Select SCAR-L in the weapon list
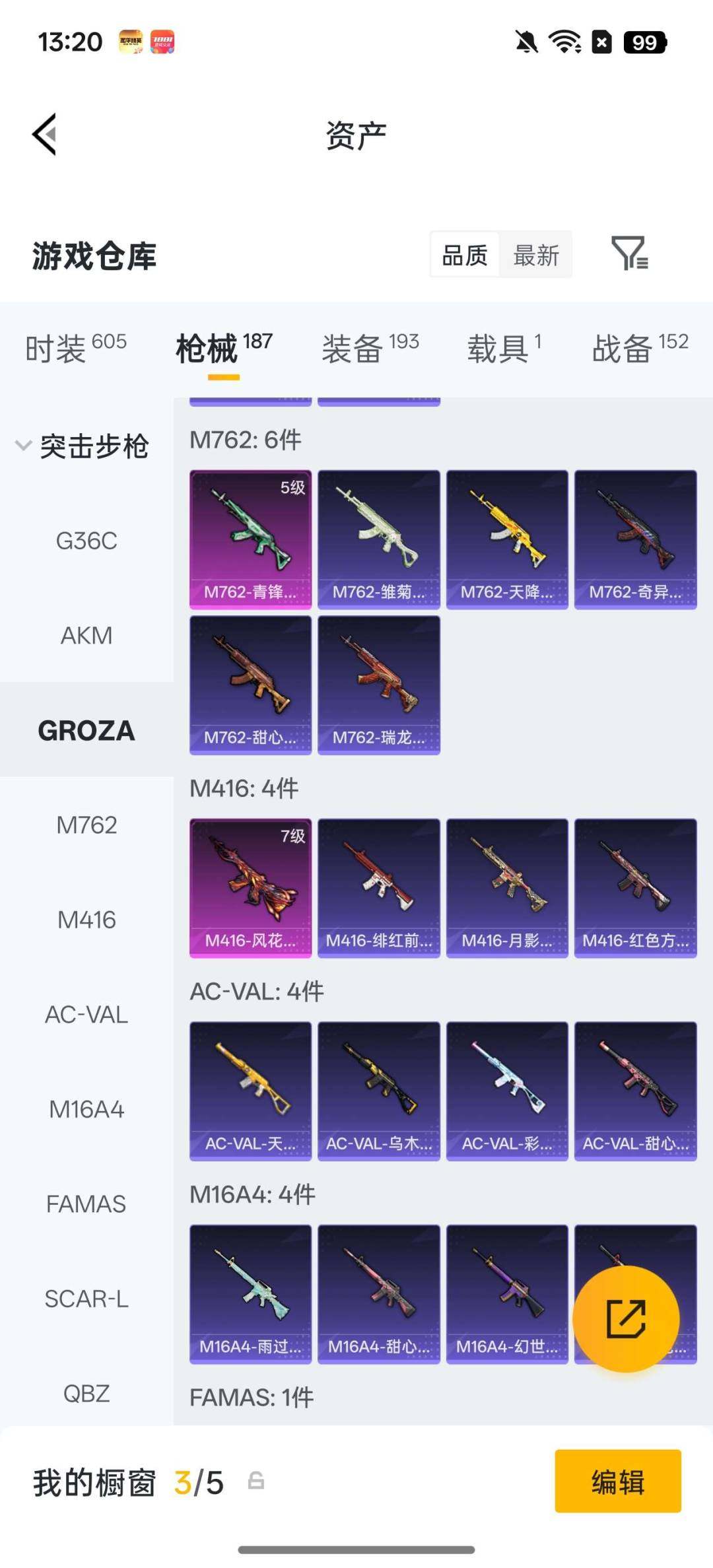This screenshot has width=713, height=1568. [x=86, y=1299]
